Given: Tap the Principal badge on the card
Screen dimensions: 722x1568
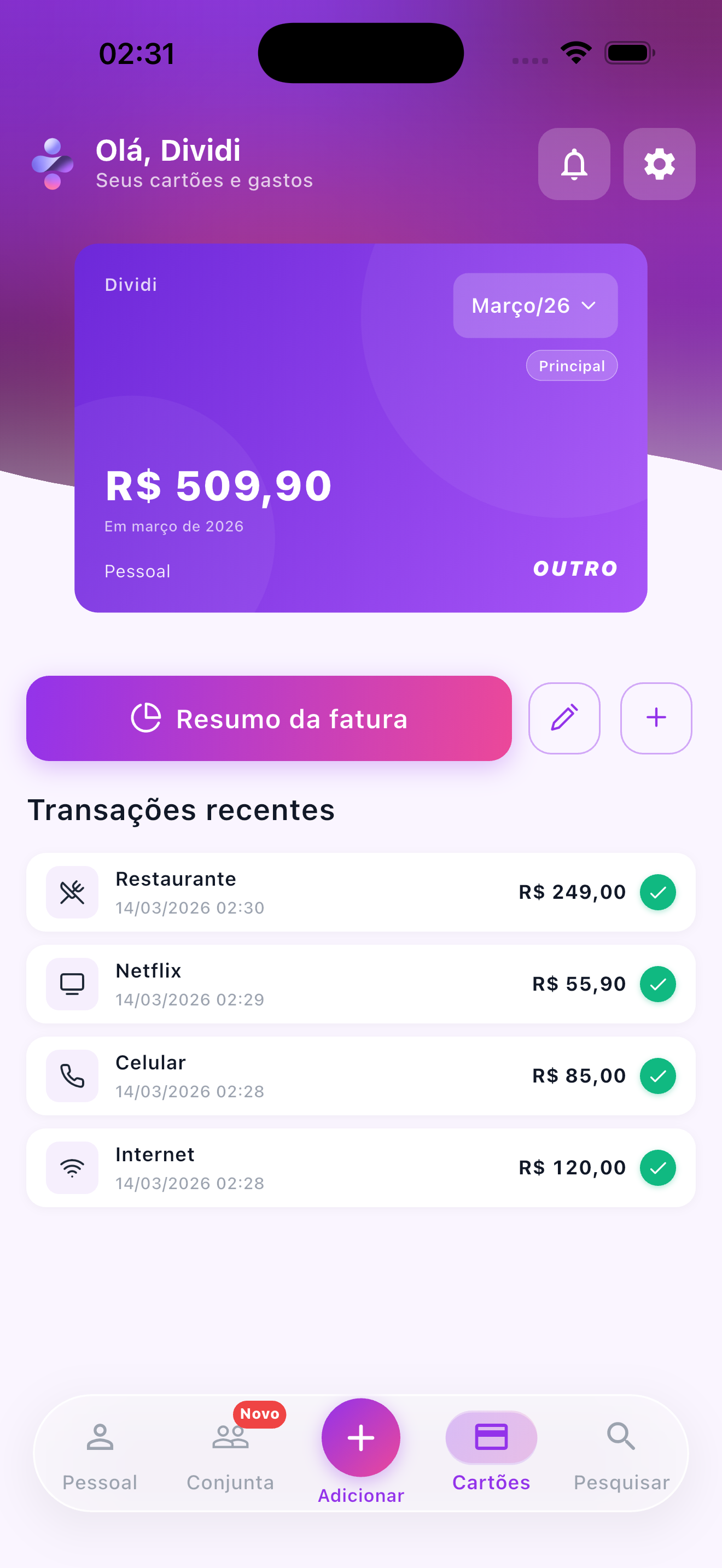Looking at the screenshot, I should point(571,365).
